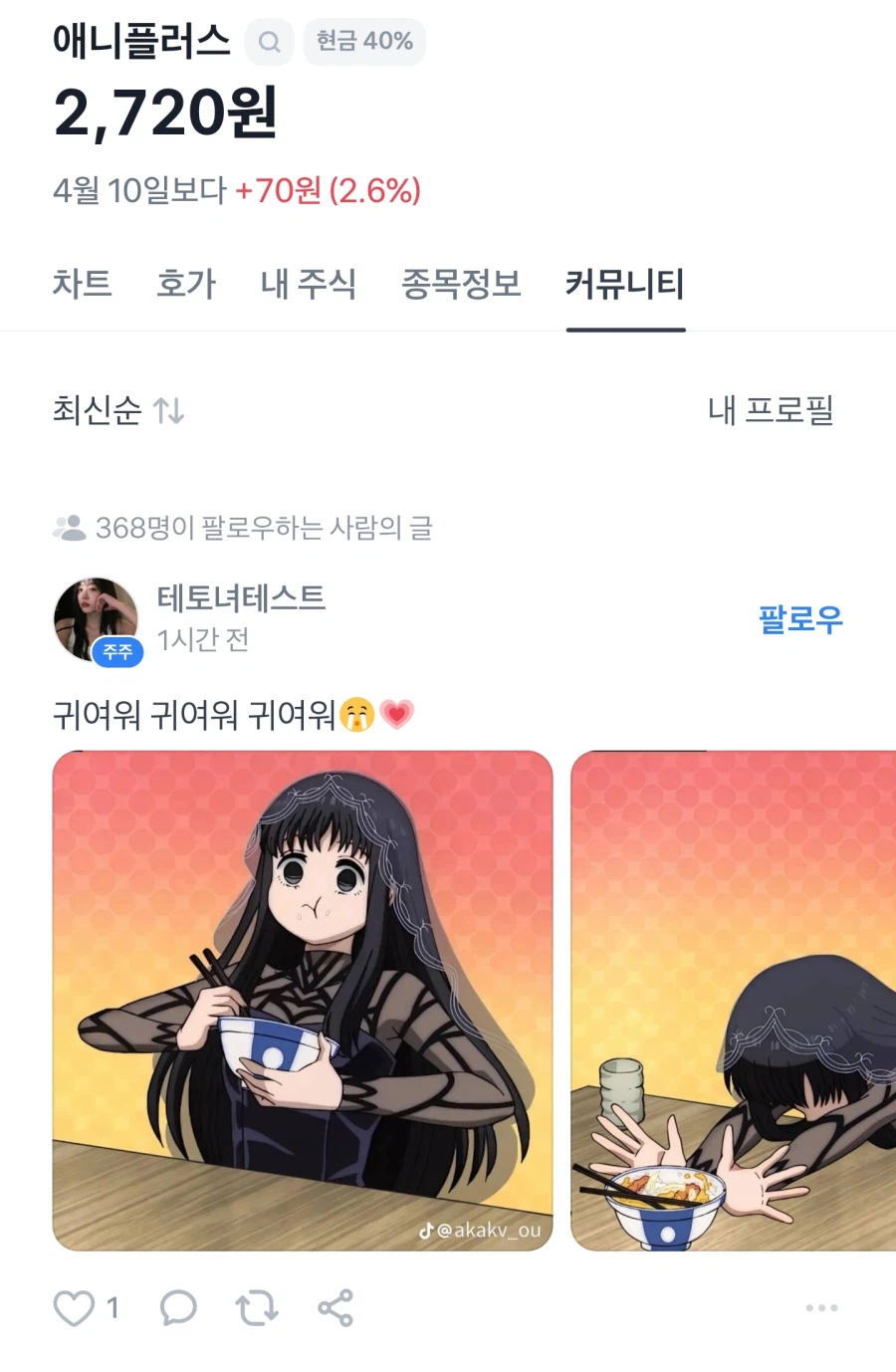The width and height of the screenshot is (896, 1372).
Task: Open the stock search icon next to 애니플러스
Action: 267,42
